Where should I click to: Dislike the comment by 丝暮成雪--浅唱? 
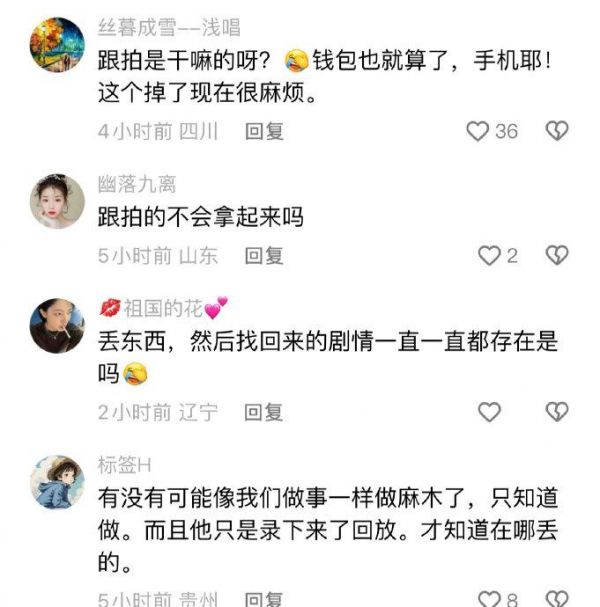[557, 131]
